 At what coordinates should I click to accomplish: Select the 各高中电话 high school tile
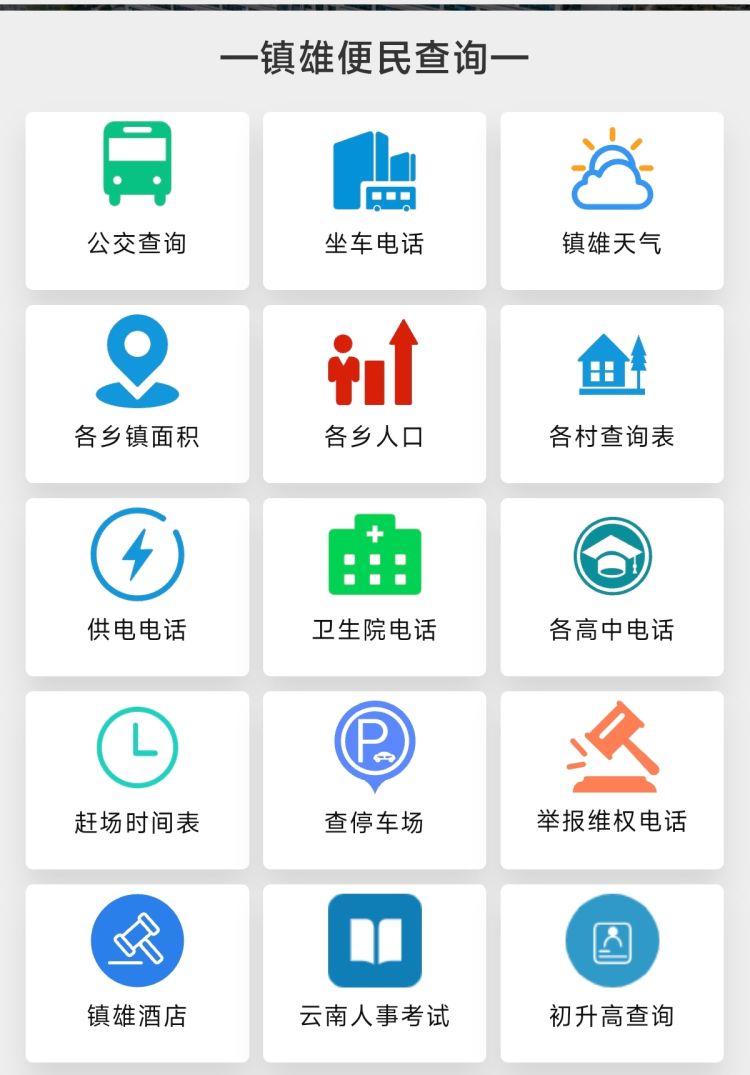[x=611, y=586]
